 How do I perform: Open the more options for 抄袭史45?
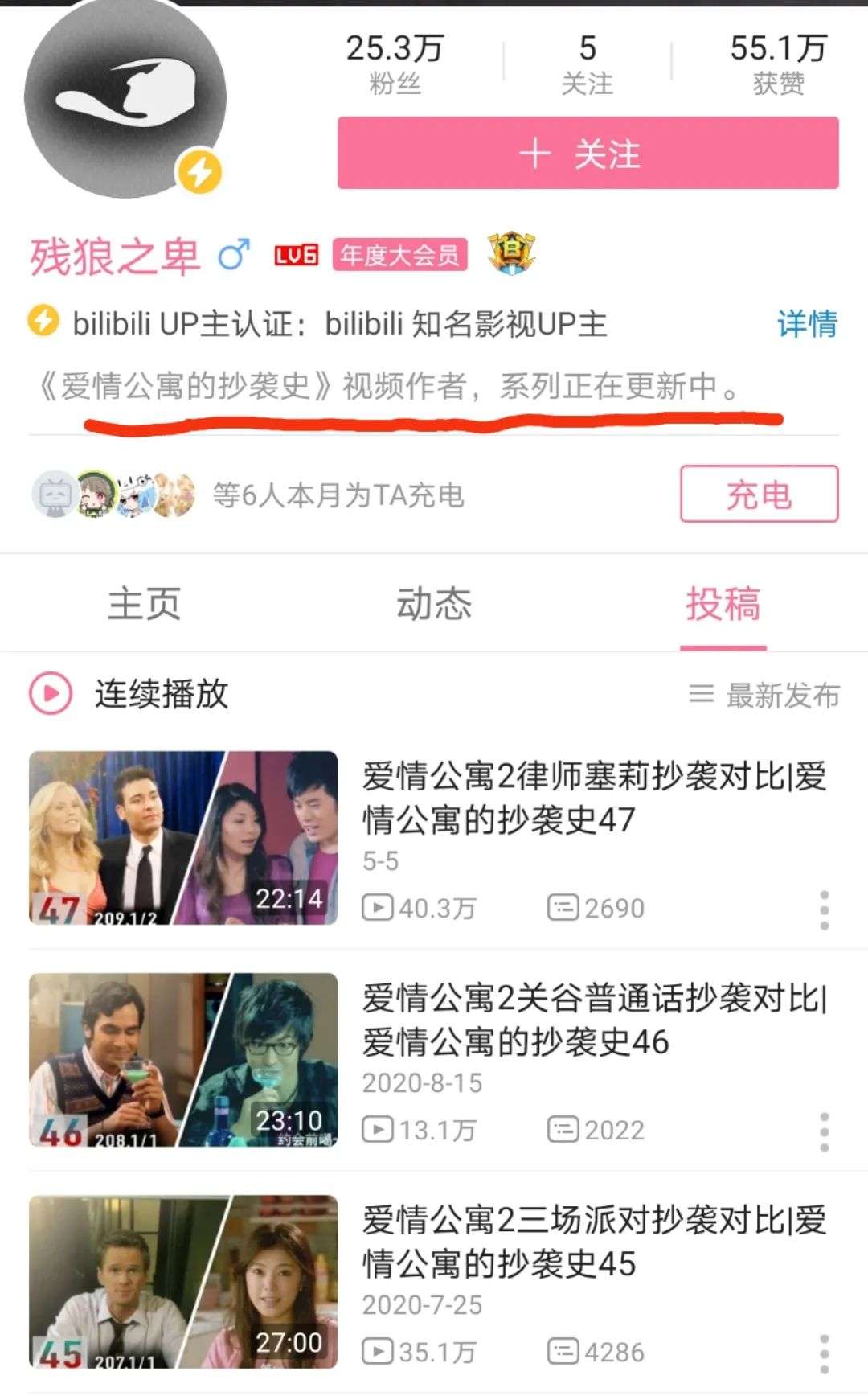pos(824,1354)
